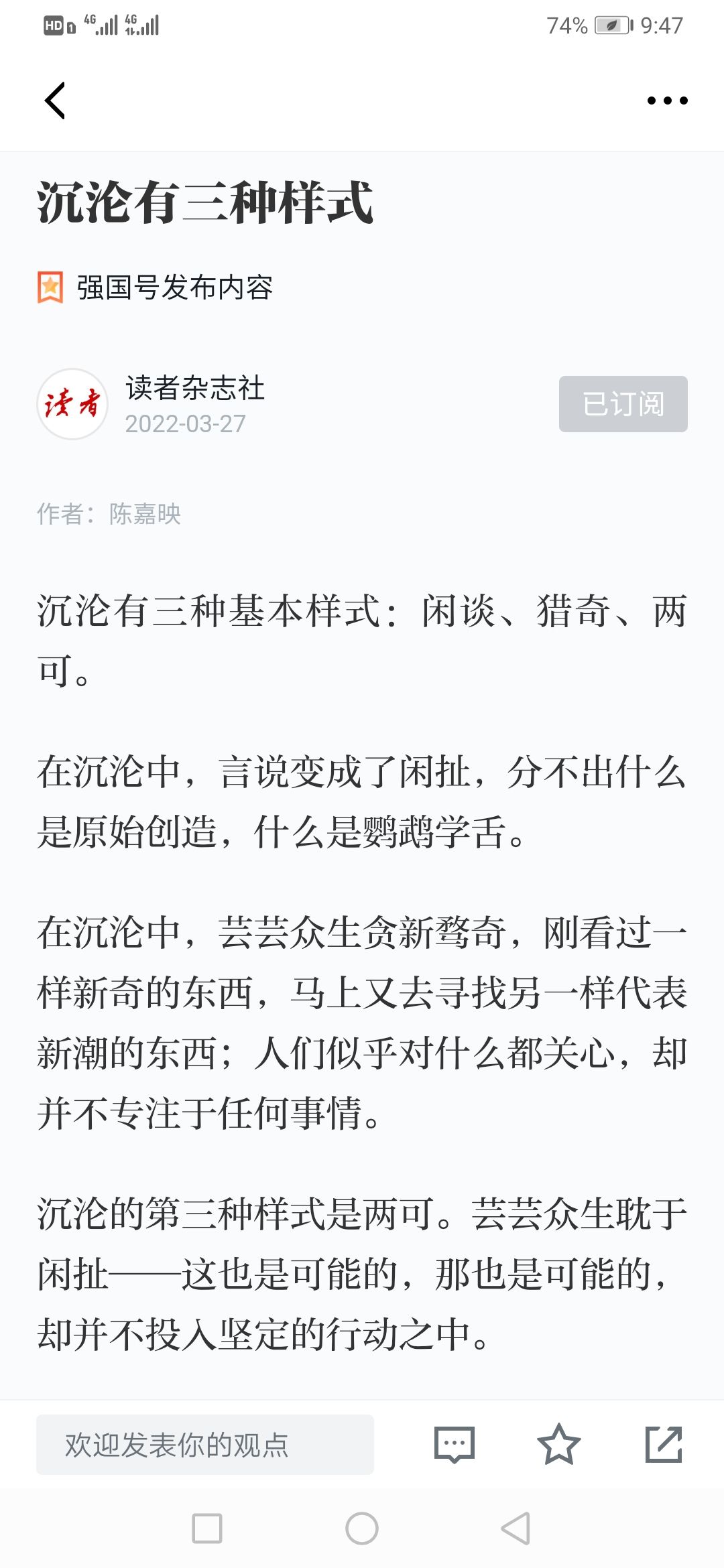
Task: Favorite this article with the star icon
Action: (558, 1444)
